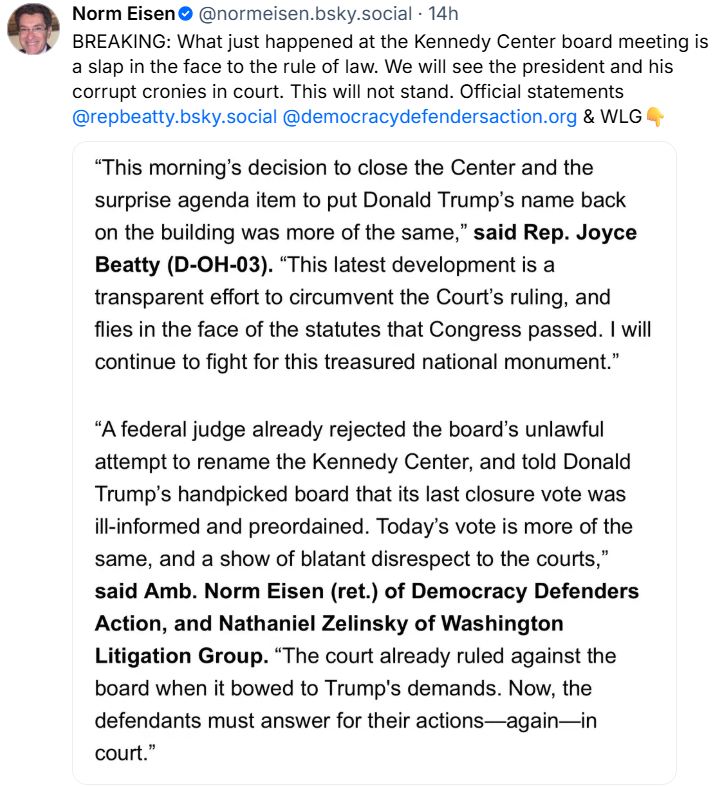Open the Norm Eisen display name
The width and height of the screenshot is (716, 787).
[x=123, y=14]
